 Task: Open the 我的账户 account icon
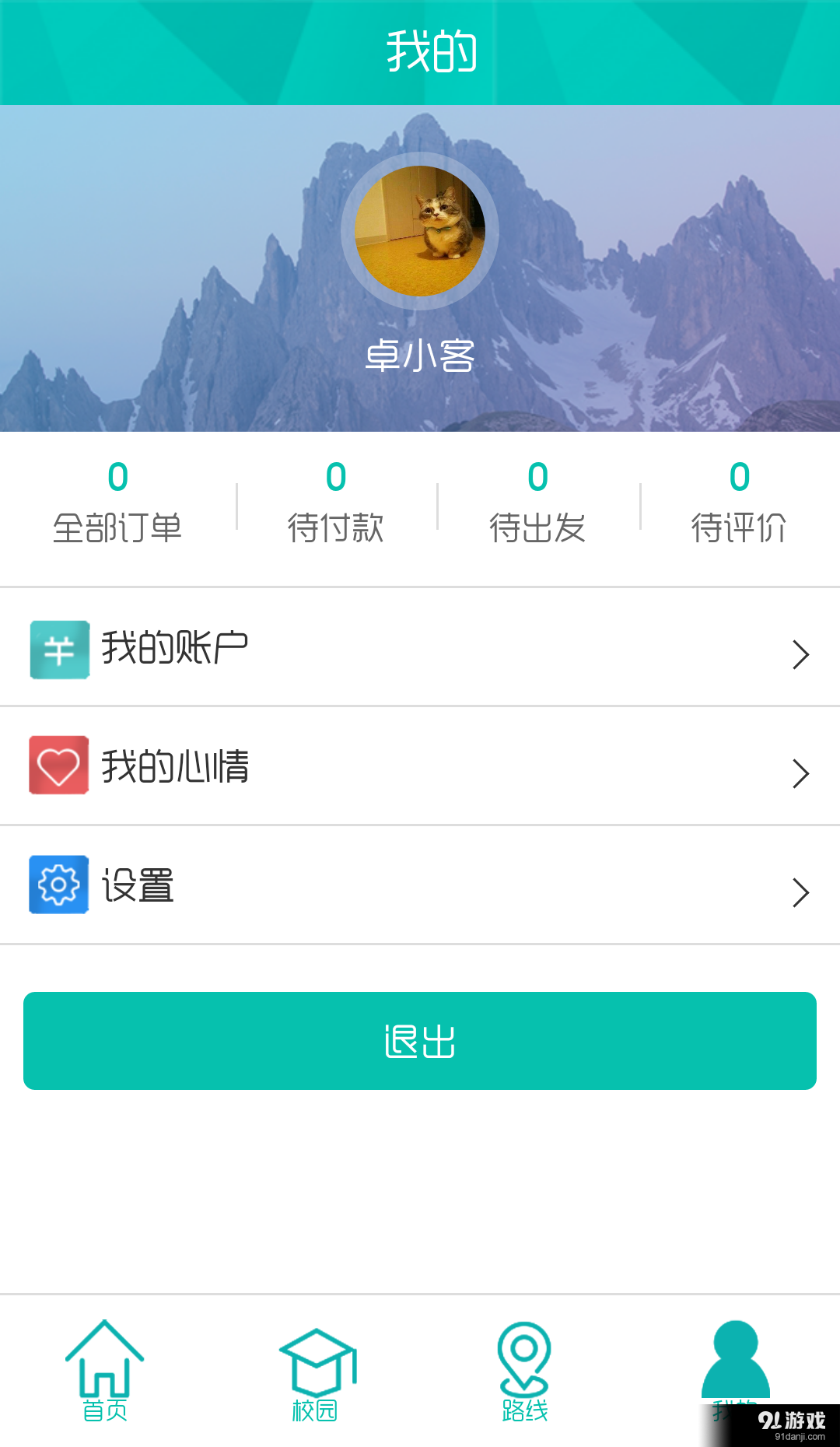pos(58,650)
